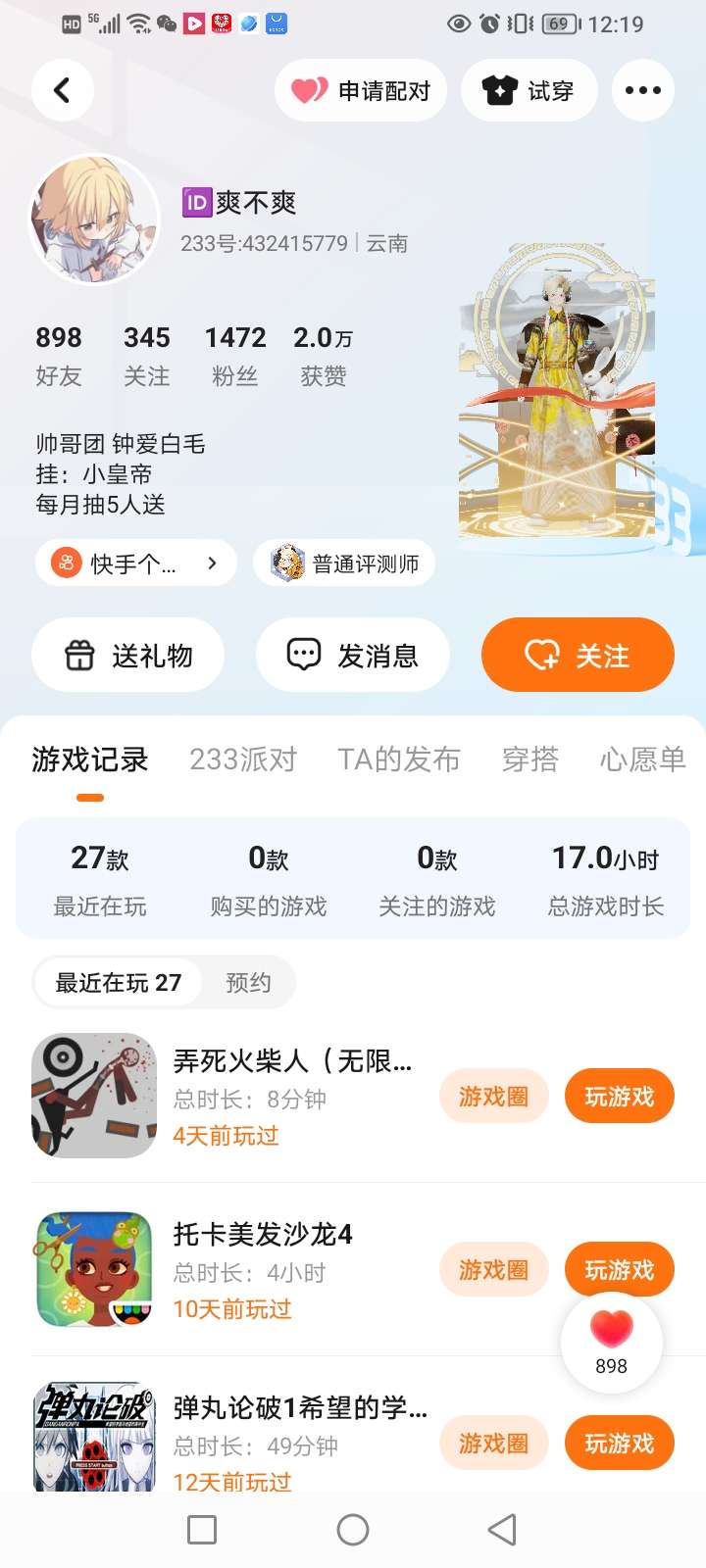Open the three-dot overflow menu
This screenshot has width=706, height=1568.
[x=643, y=90]
